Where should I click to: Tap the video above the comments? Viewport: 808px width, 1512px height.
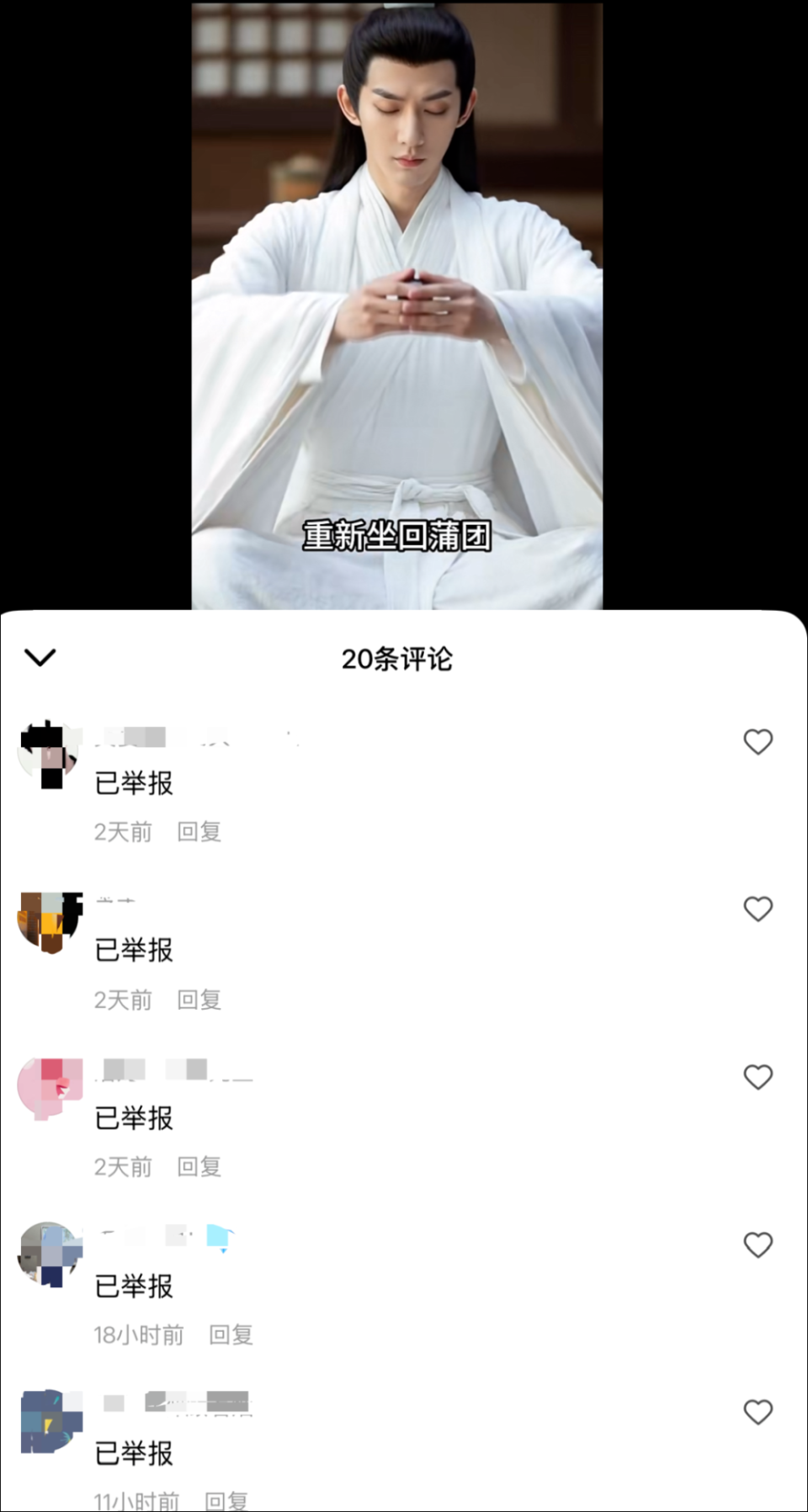(396, 303)
